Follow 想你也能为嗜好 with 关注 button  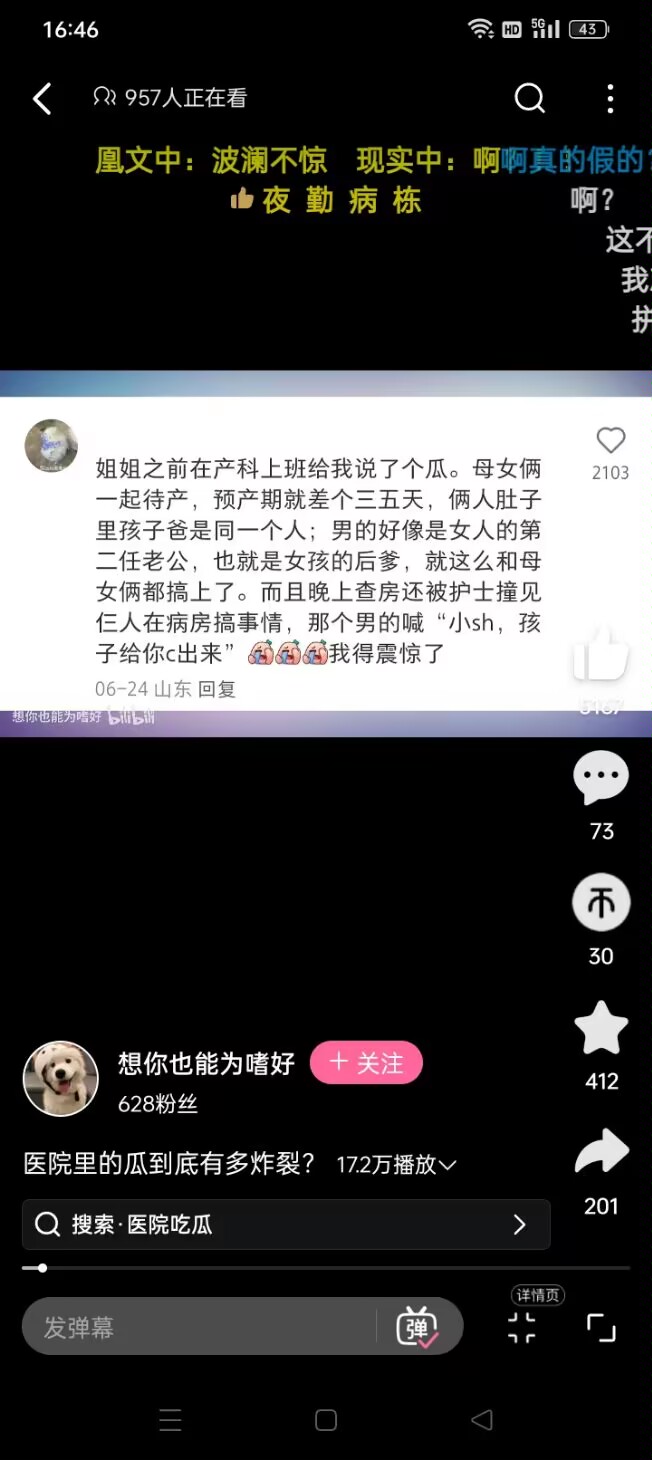(x=366, y=1063)
